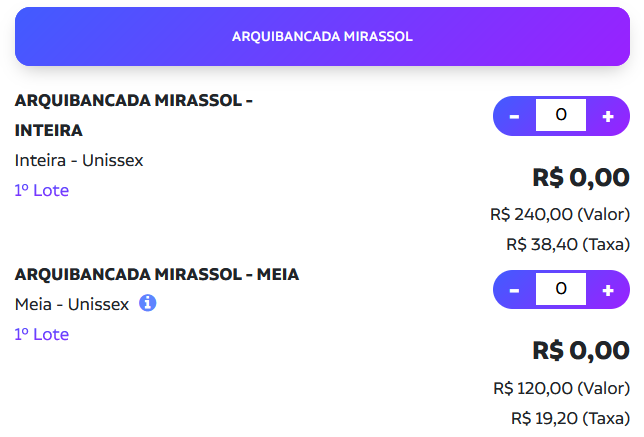Edit the Inteira quantity field
Image resolution: width=644 pixels, height=437 pixels.
(x=561, y=116)
